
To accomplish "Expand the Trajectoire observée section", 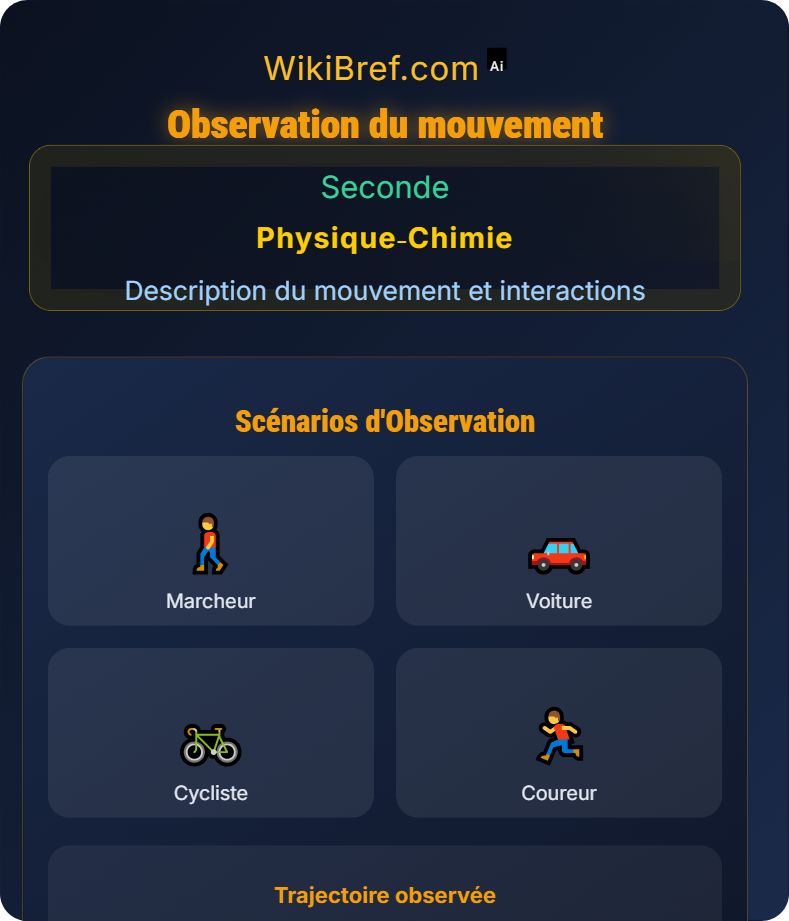I will [386, 895].
